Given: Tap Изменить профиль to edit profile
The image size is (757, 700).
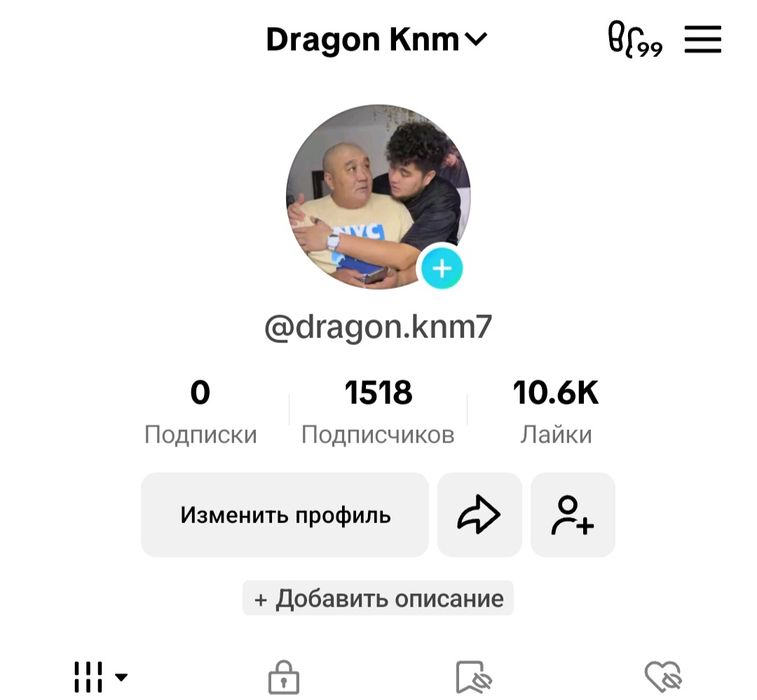Looking at the screenshot, I should (x=285, y=515).
